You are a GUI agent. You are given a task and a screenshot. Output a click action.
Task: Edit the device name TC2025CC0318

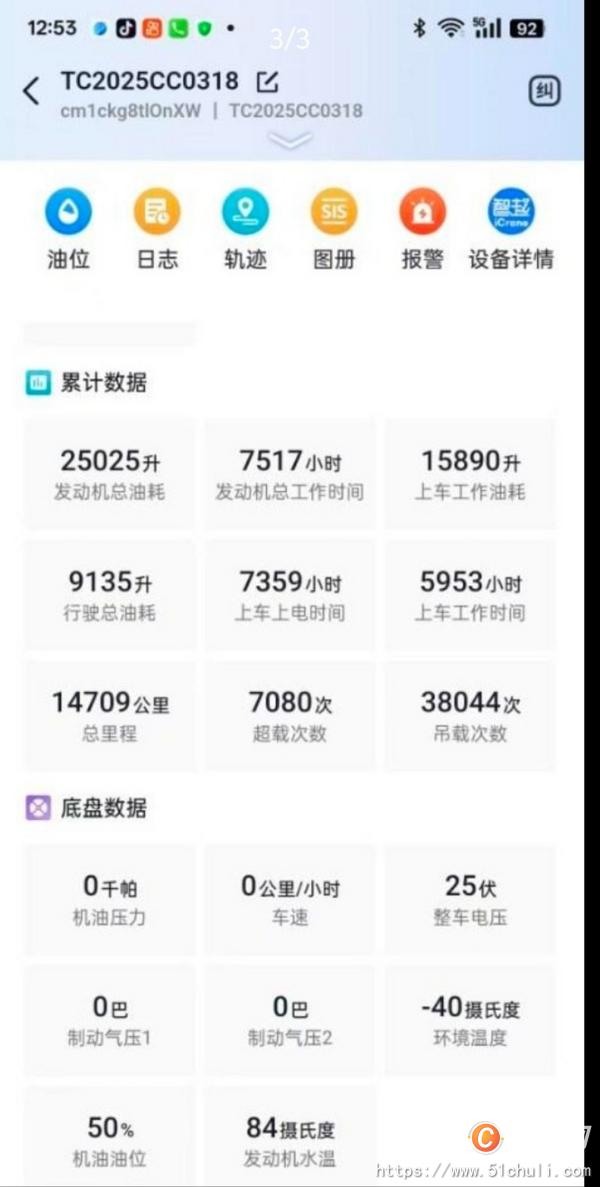click(x=267, y=82)
